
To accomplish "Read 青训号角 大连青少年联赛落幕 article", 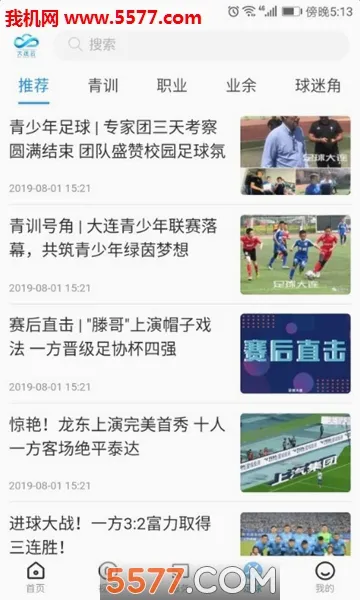I will pyautogui.click(x=180, y=254).
